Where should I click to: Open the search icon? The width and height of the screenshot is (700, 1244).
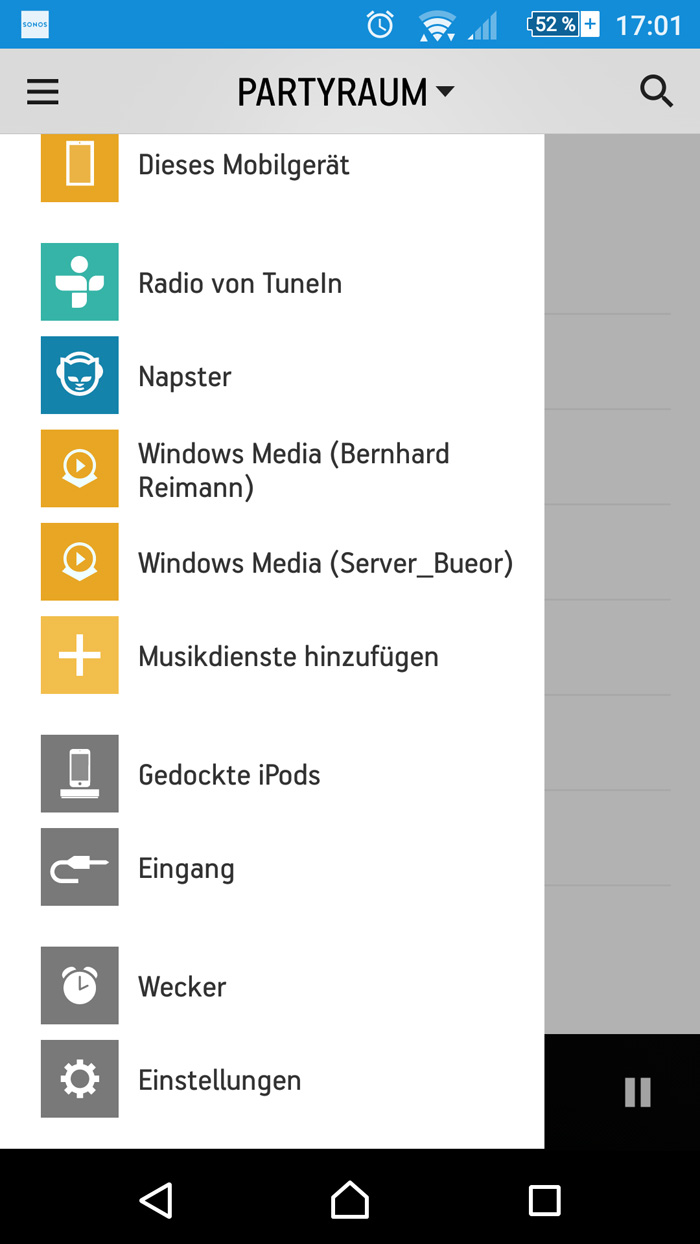tap(656, 92)
